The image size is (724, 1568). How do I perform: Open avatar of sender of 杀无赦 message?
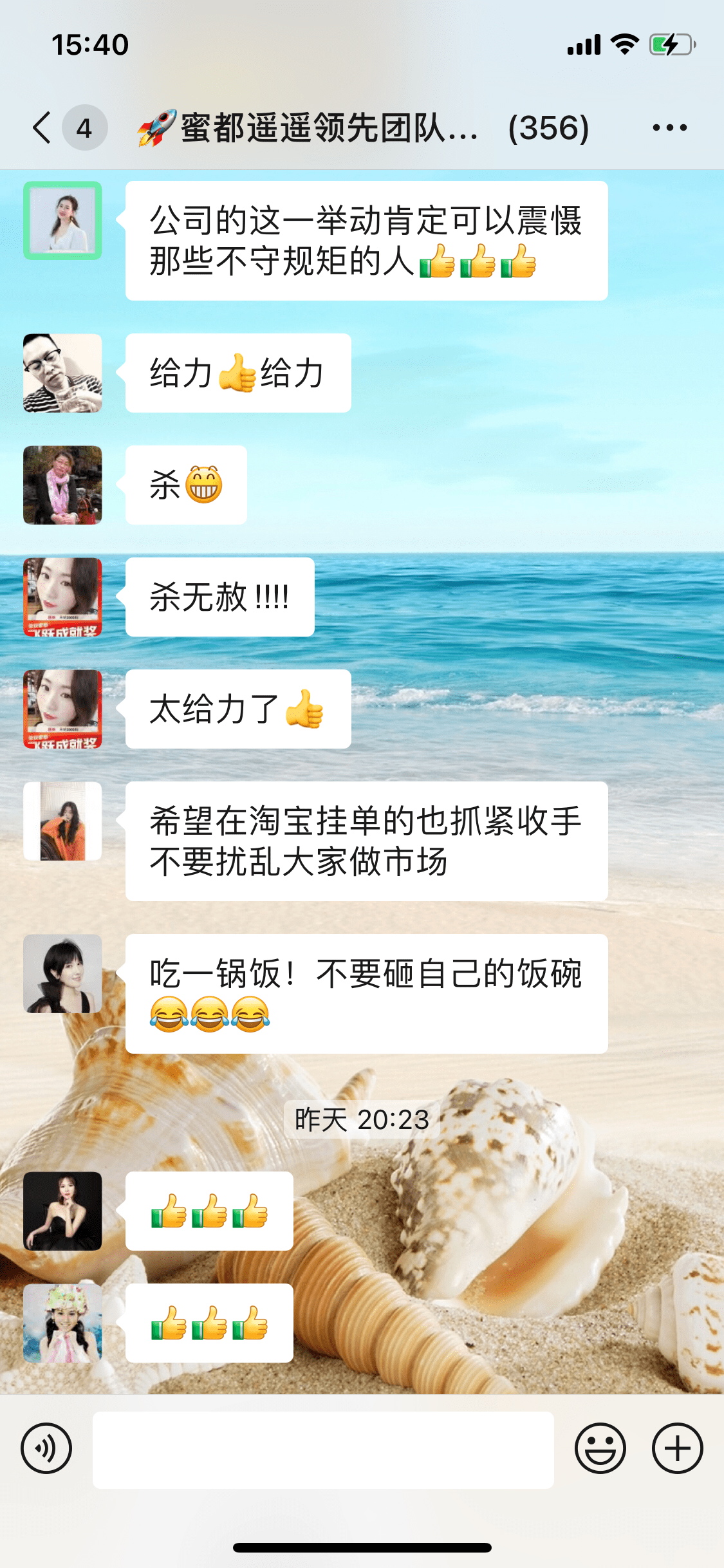[62, 597]
